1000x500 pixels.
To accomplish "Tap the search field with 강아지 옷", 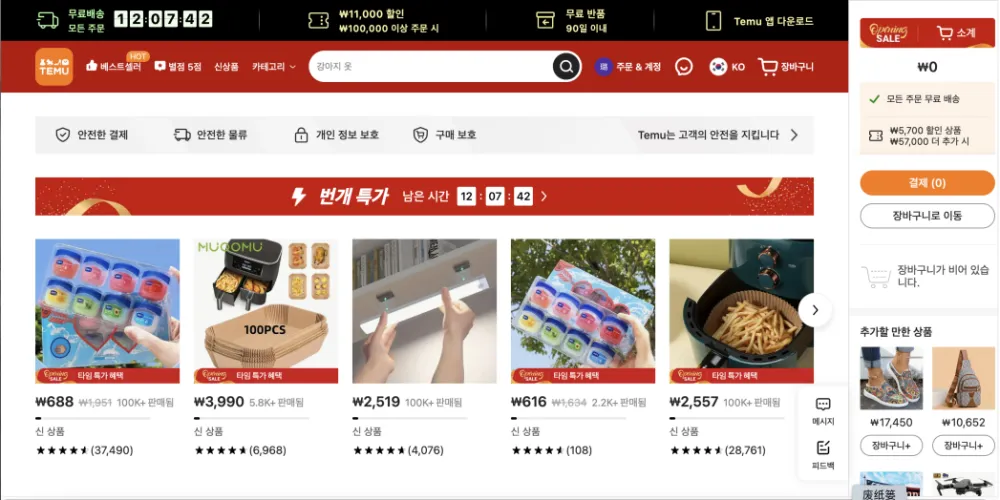I will (x=430, y=67).
